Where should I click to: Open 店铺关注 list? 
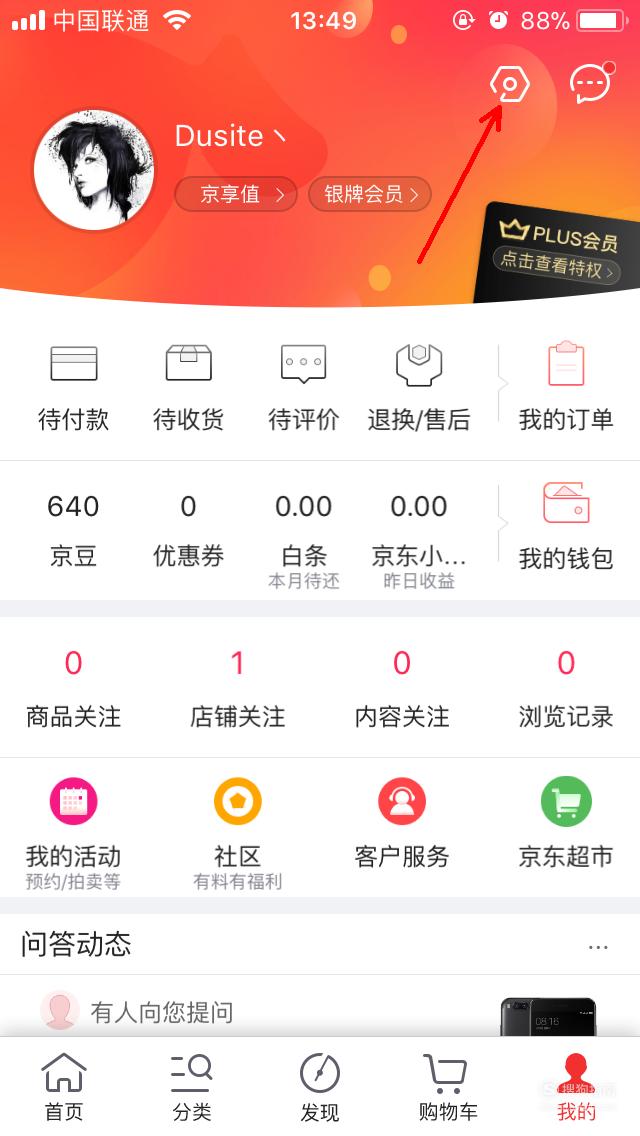238,688
